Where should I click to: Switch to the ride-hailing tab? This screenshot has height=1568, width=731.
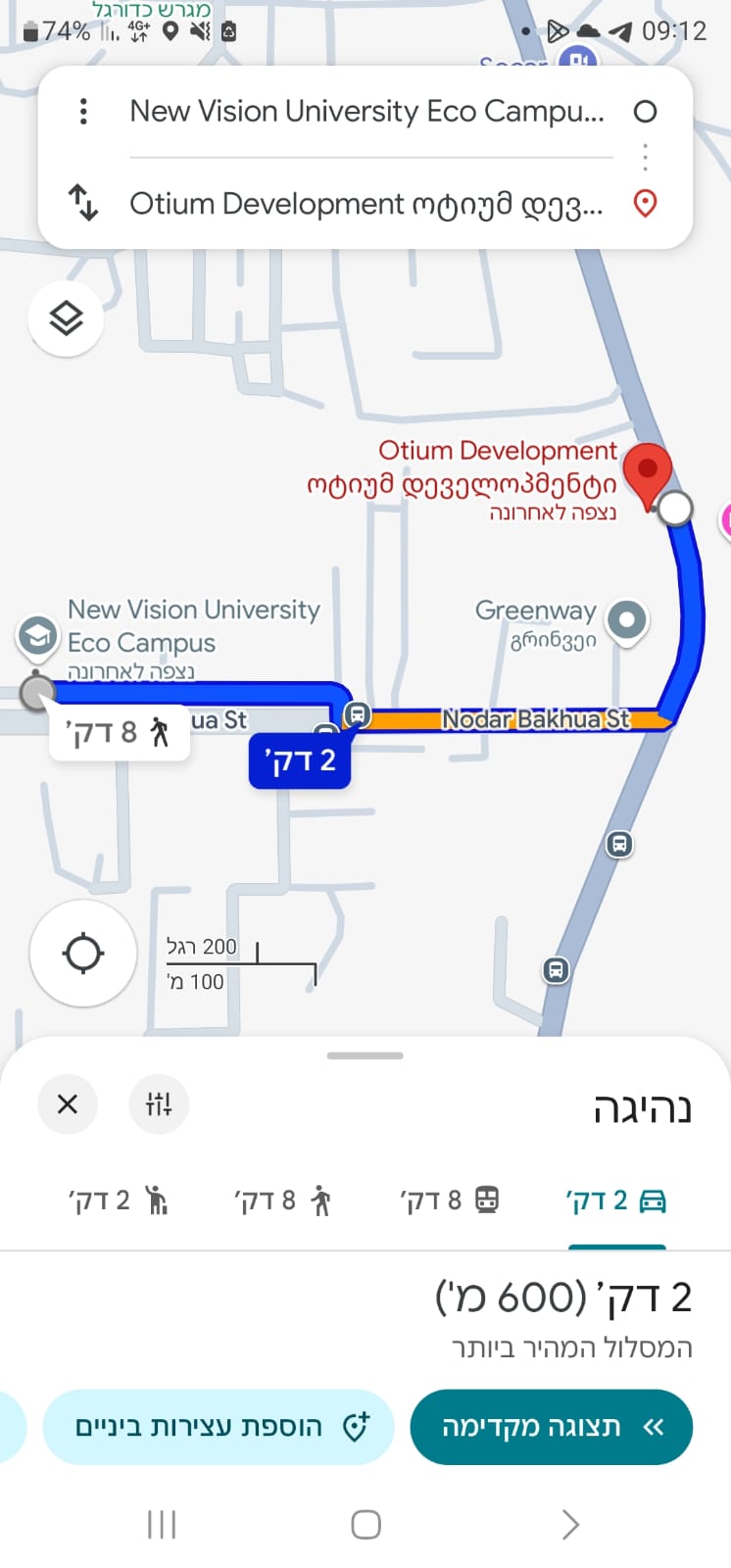(x=118, y=1200)
